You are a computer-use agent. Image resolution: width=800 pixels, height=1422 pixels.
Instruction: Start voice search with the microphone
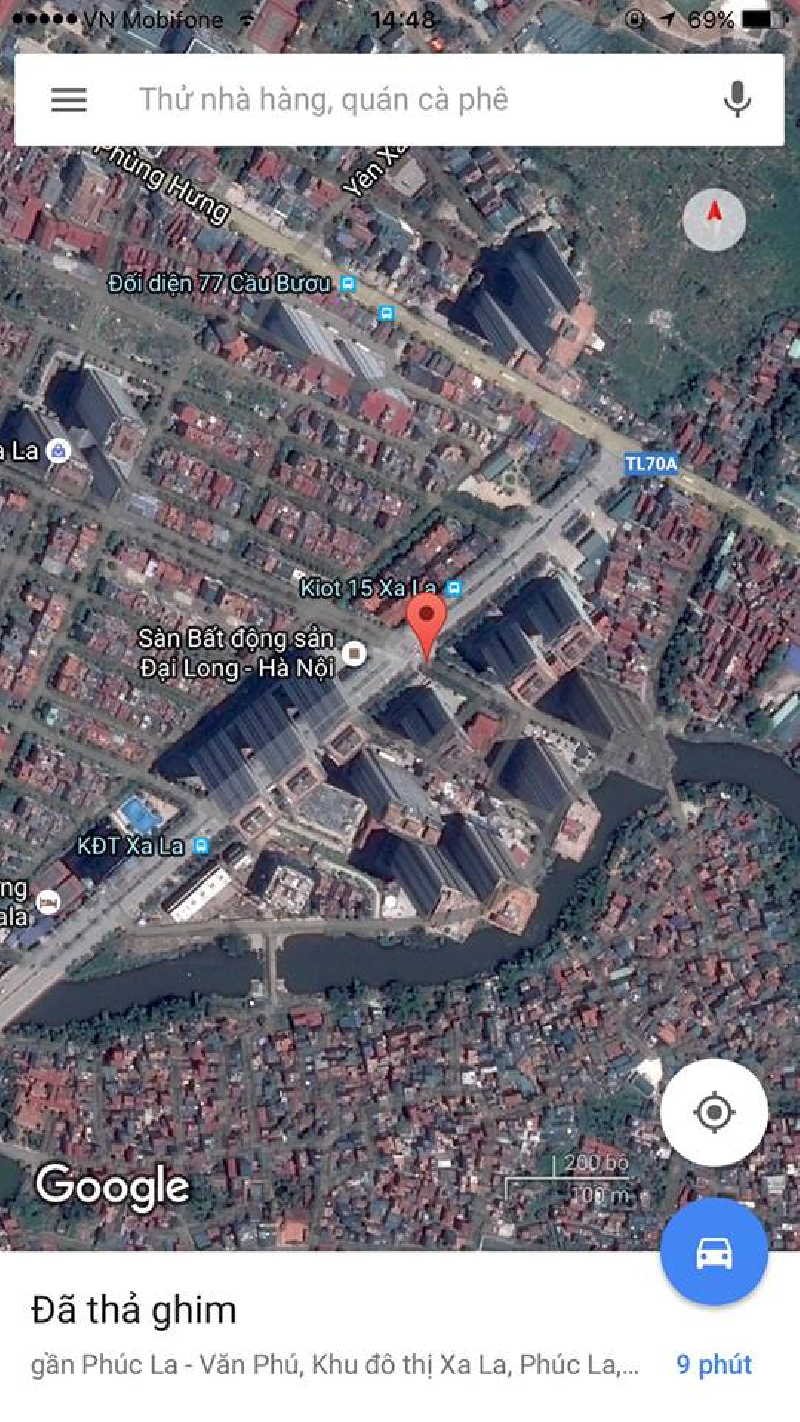(x=738, y=99)
